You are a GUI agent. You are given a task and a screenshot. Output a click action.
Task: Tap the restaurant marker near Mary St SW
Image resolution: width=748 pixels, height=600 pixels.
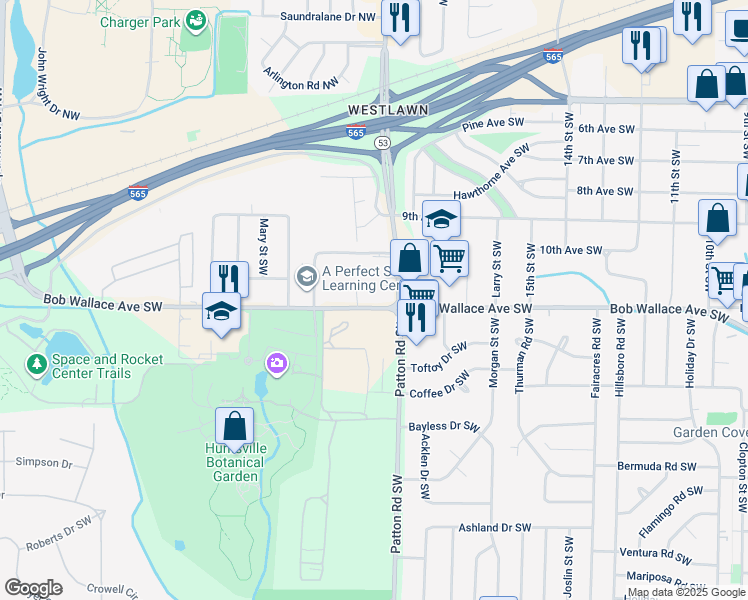229,278
